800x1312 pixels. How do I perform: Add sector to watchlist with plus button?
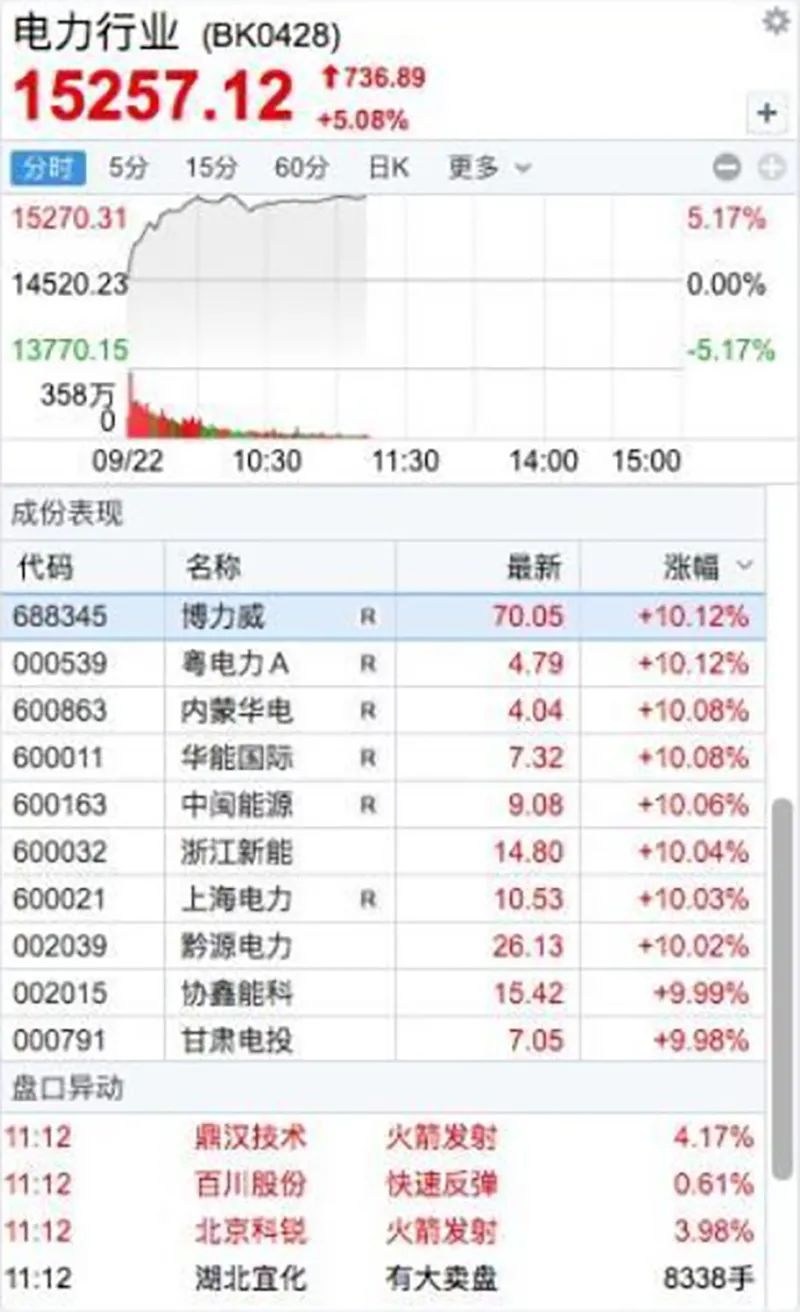[x=767, y=113]
